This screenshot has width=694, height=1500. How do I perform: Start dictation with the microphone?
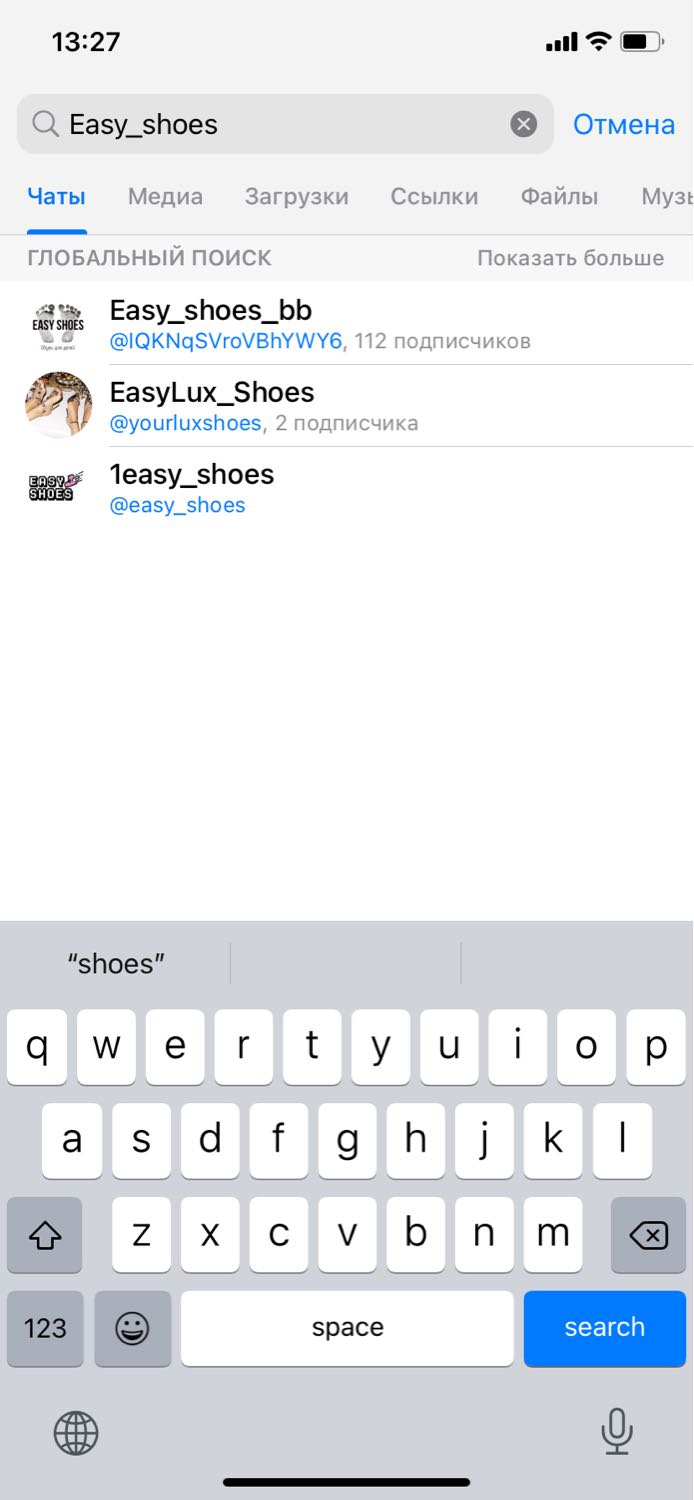617,1431
